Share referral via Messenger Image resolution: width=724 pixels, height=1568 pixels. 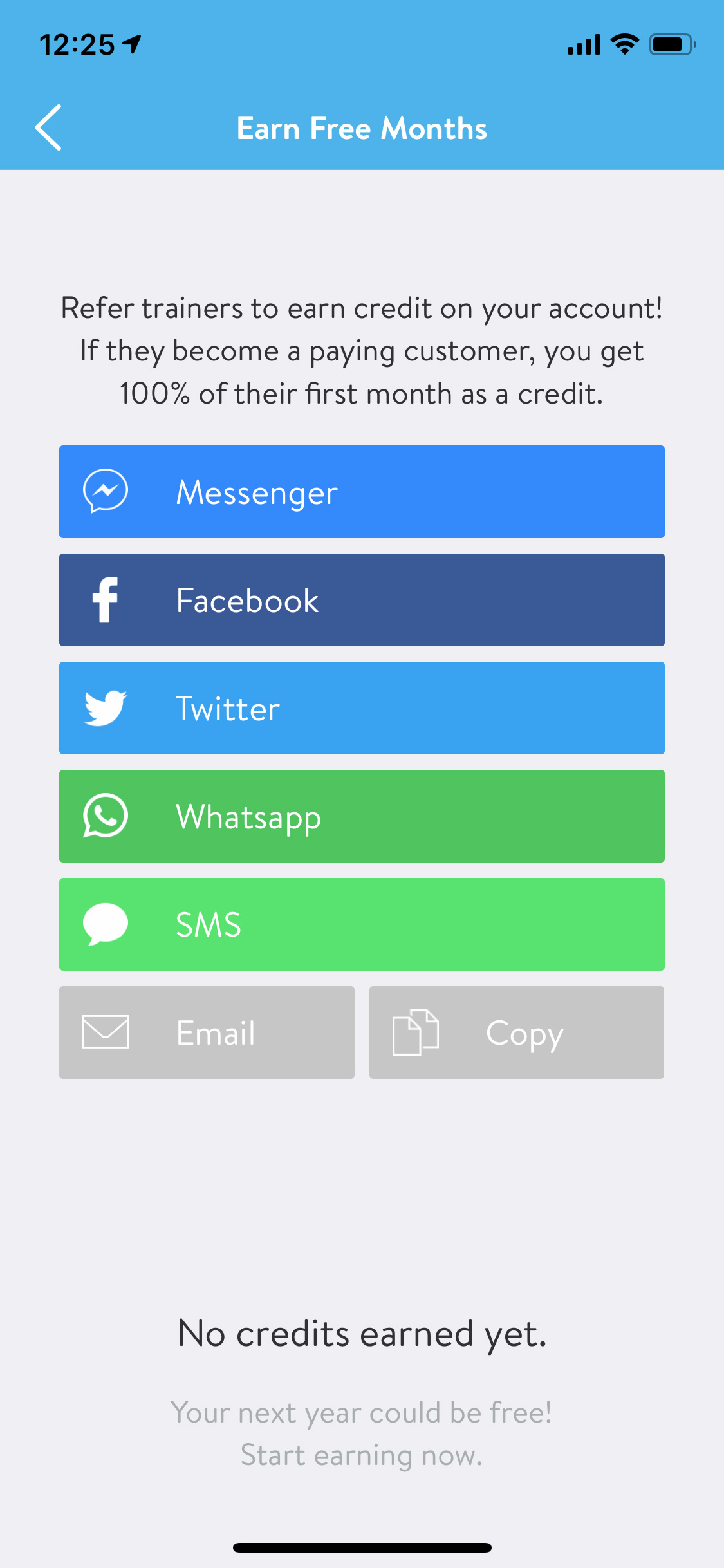tap(362, 492)
